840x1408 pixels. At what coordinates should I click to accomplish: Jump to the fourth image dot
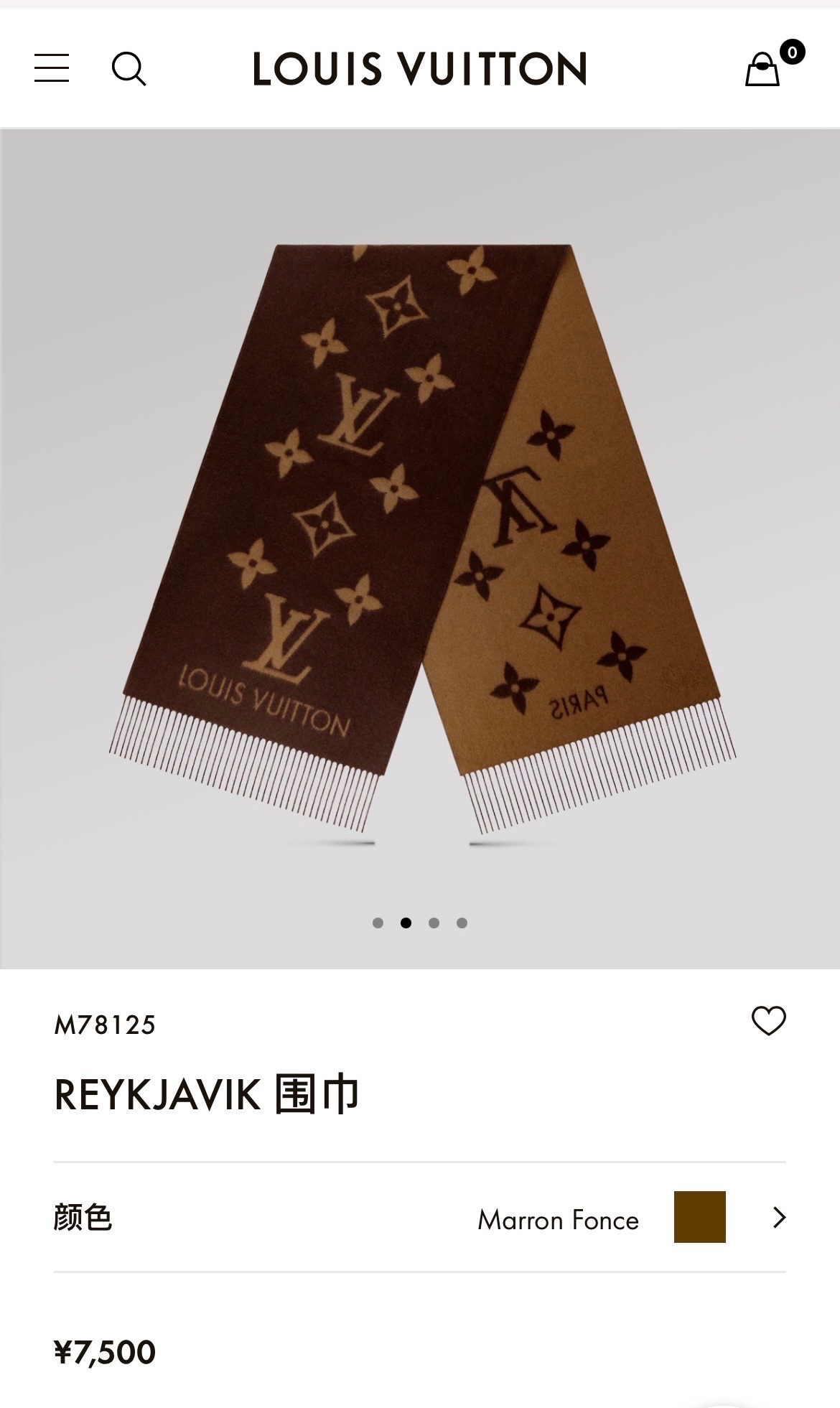point(462,923)
